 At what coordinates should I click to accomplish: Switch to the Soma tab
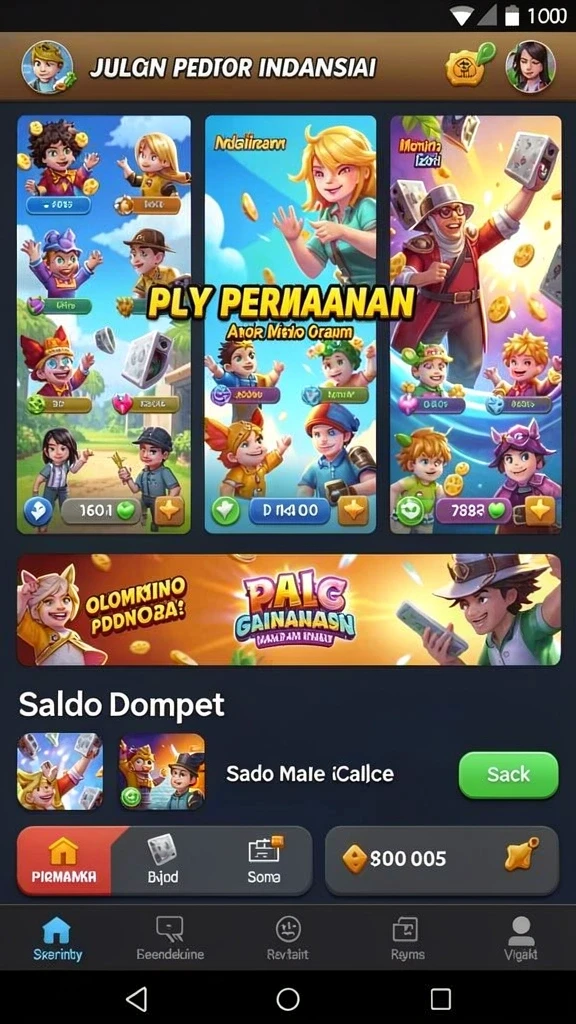tap(264, 860)
